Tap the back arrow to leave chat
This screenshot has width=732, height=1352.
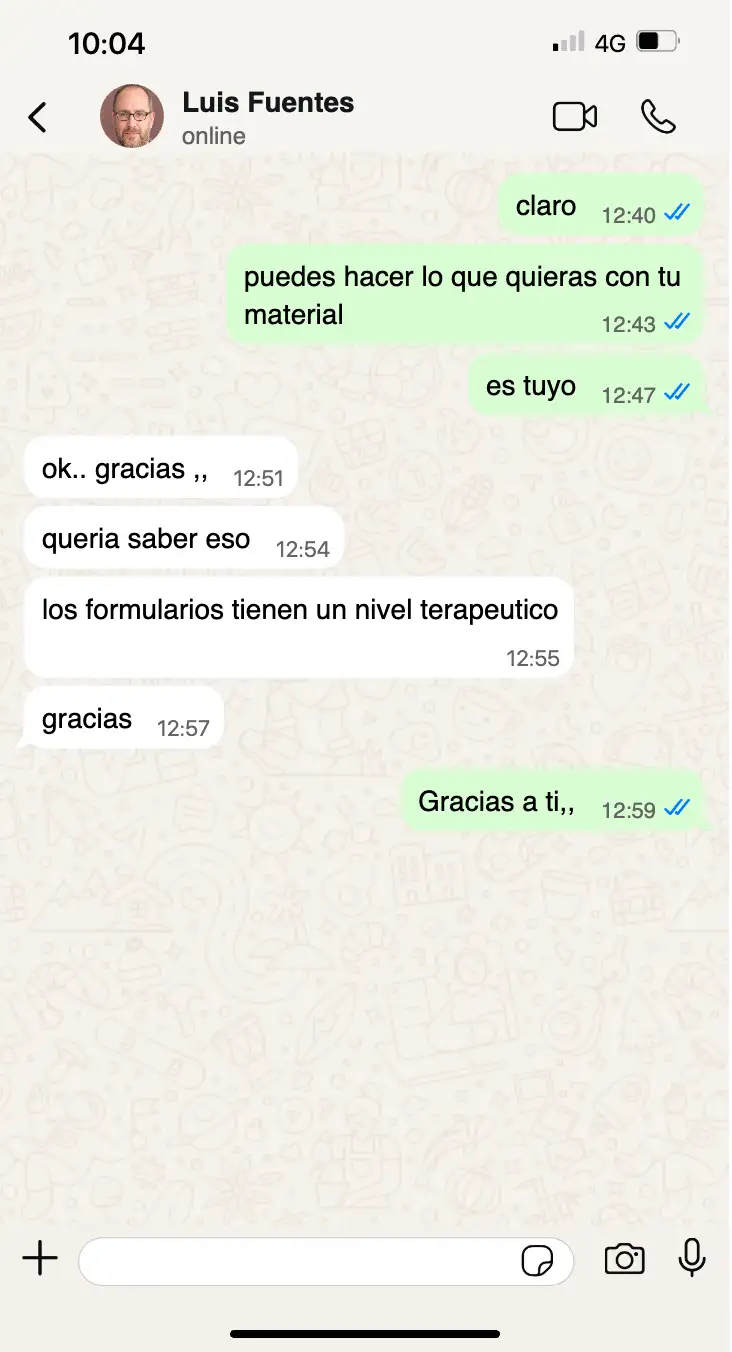37,116
